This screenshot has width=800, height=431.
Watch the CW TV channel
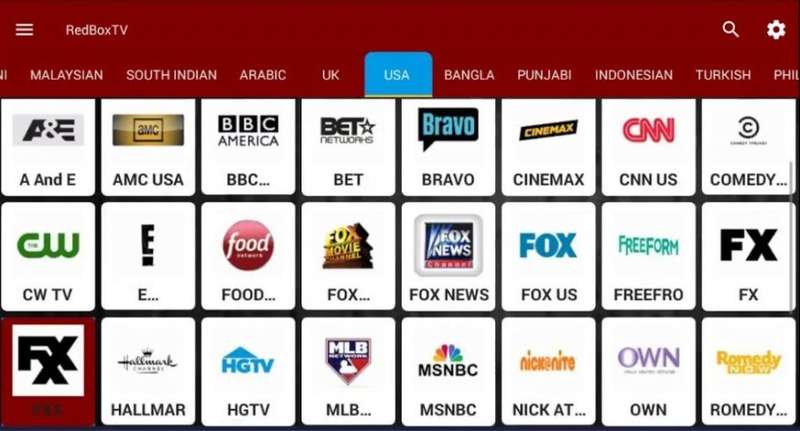point(48,260)
